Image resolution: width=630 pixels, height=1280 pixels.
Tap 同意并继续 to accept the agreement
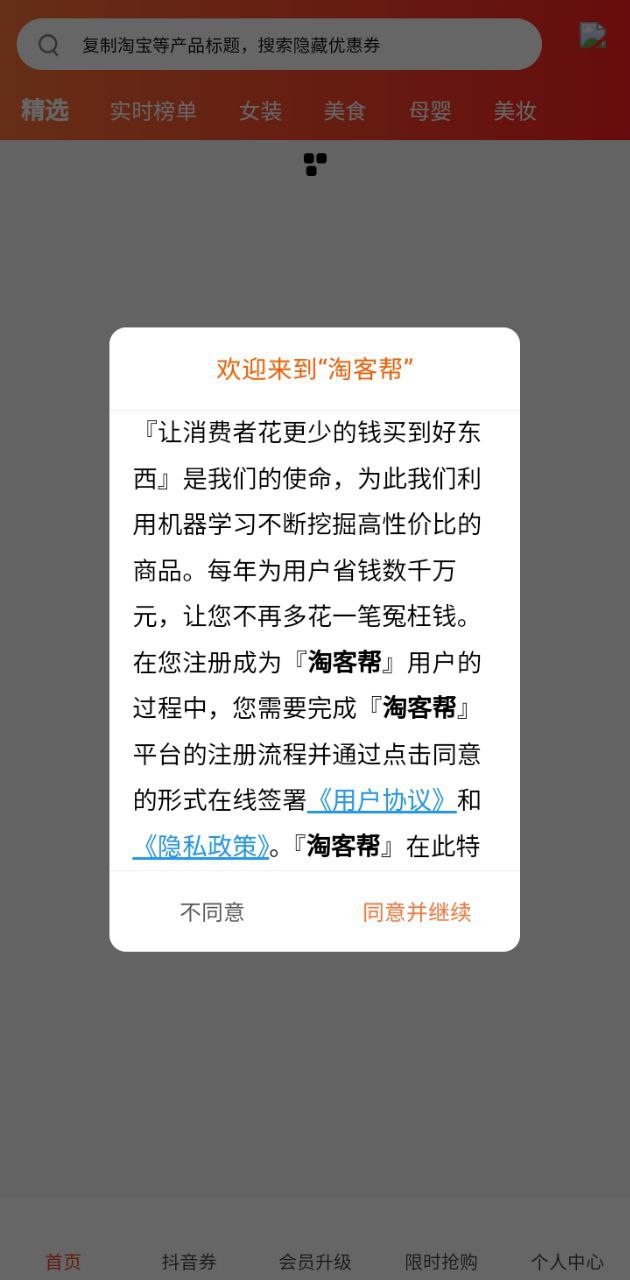416,912
